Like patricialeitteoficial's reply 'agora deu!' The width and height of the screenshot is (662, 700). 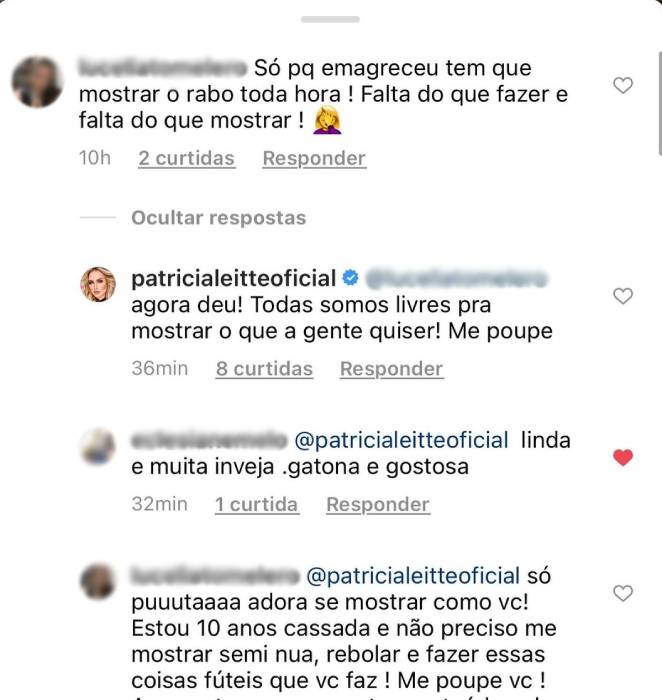pos(622,296)
